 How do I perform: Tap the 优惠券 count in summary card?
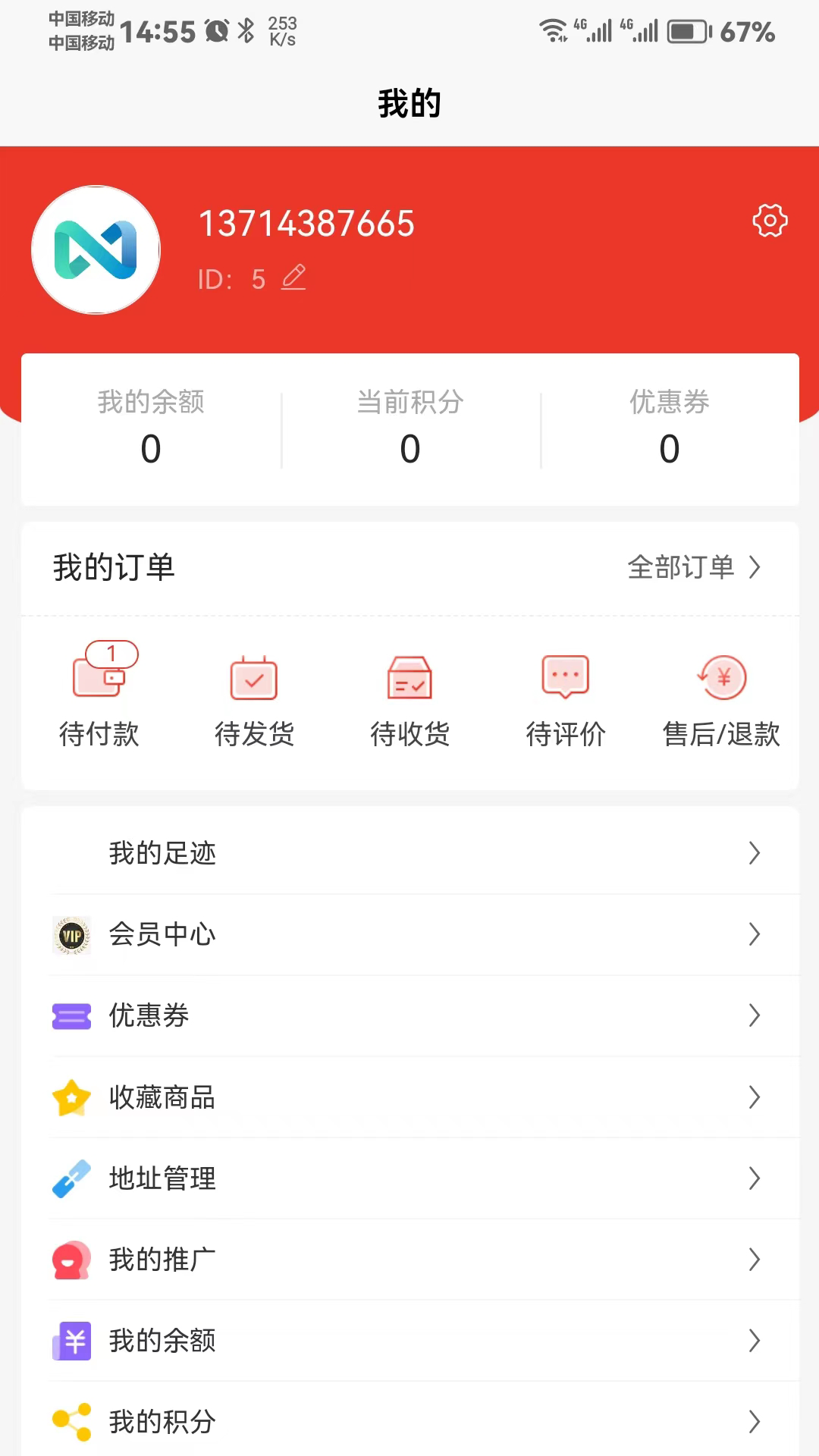(x=670, y=428)
